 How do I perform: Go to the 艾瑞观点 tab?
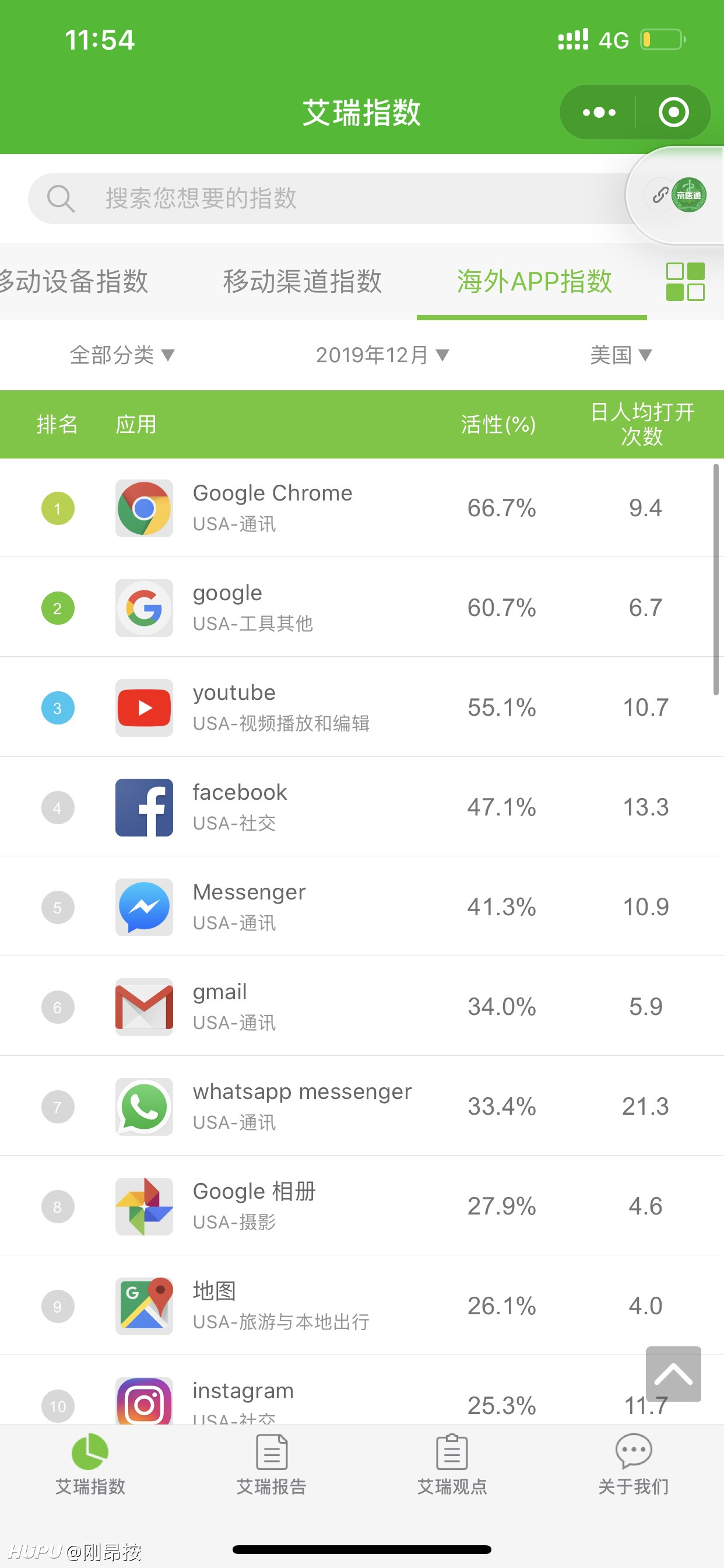[x=452, y=1465]
